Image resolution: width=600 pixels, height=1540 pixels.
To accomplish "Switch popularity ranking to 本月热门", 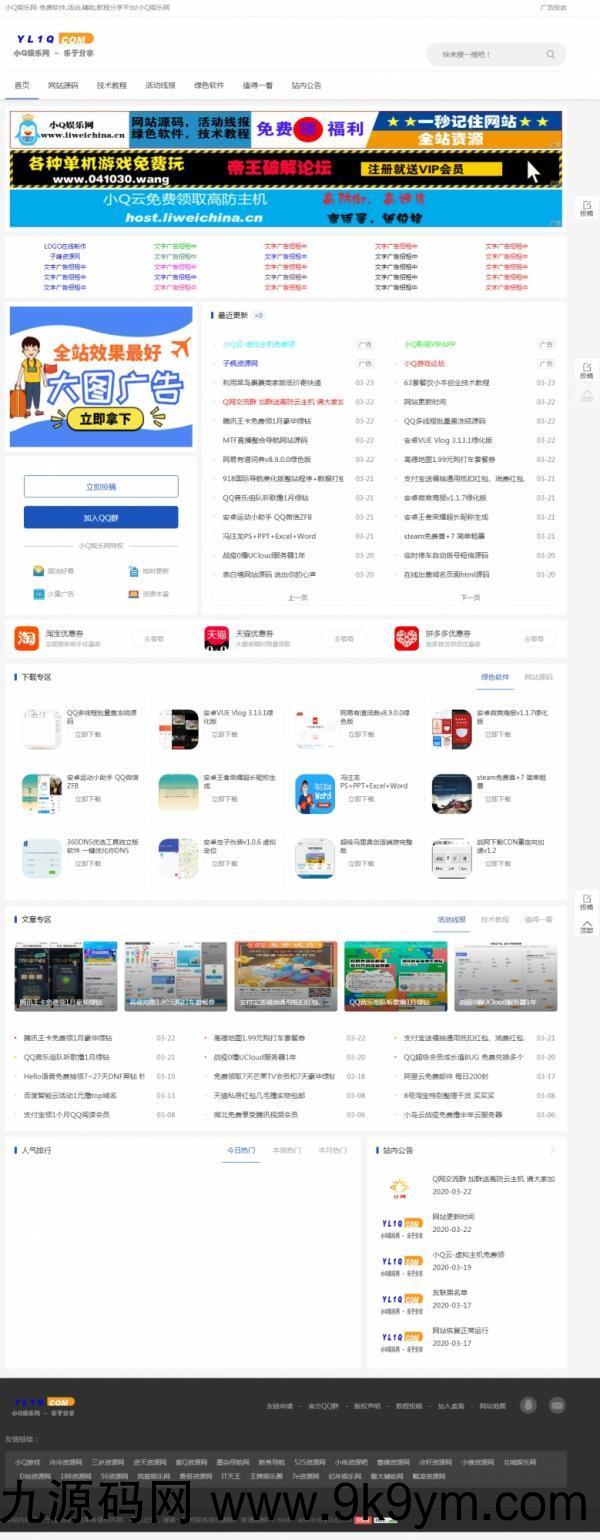I will coord(332,1150).
